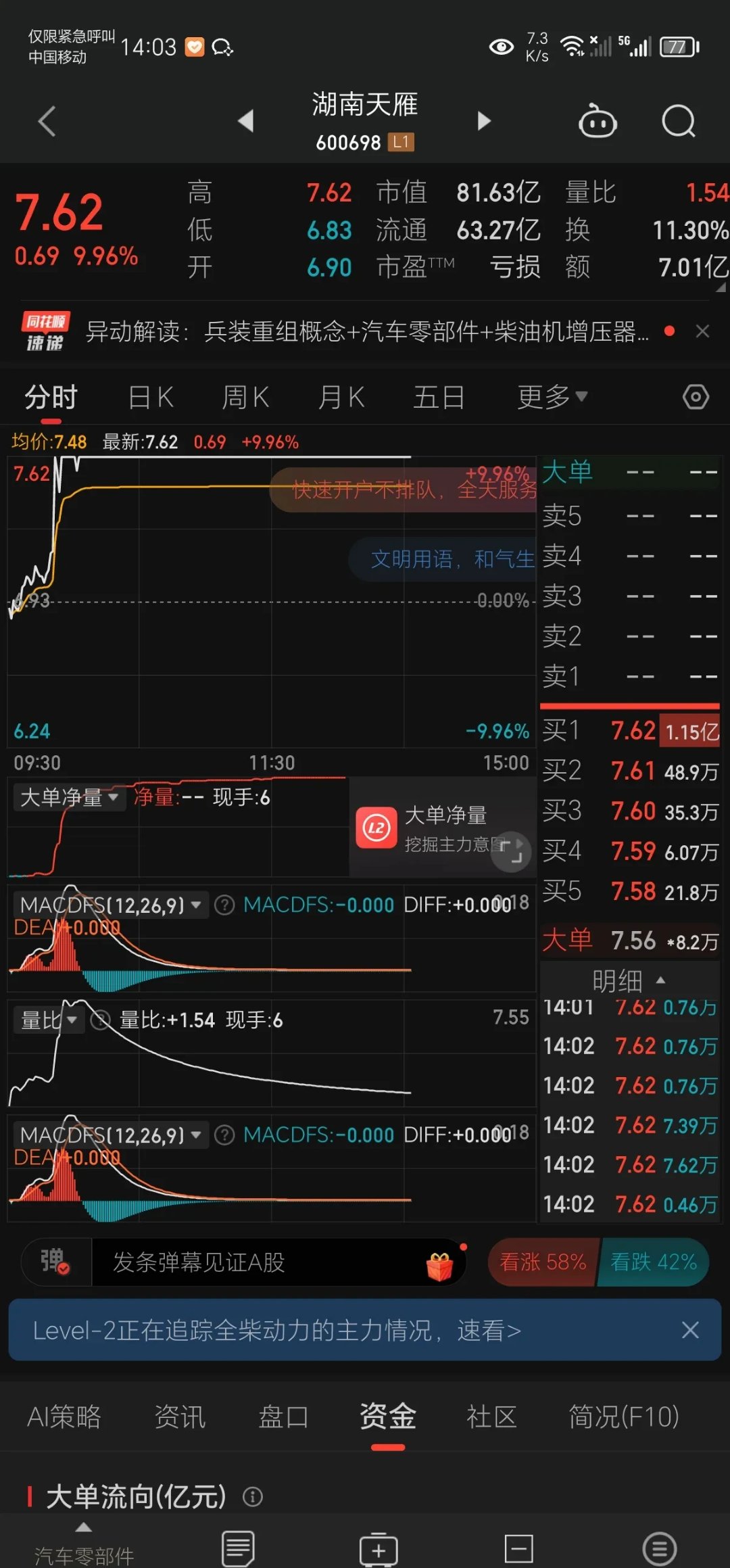730x1568 pixels.
Task: Tap the help question mark beside MACDFS
Action: tap(224, 905)
